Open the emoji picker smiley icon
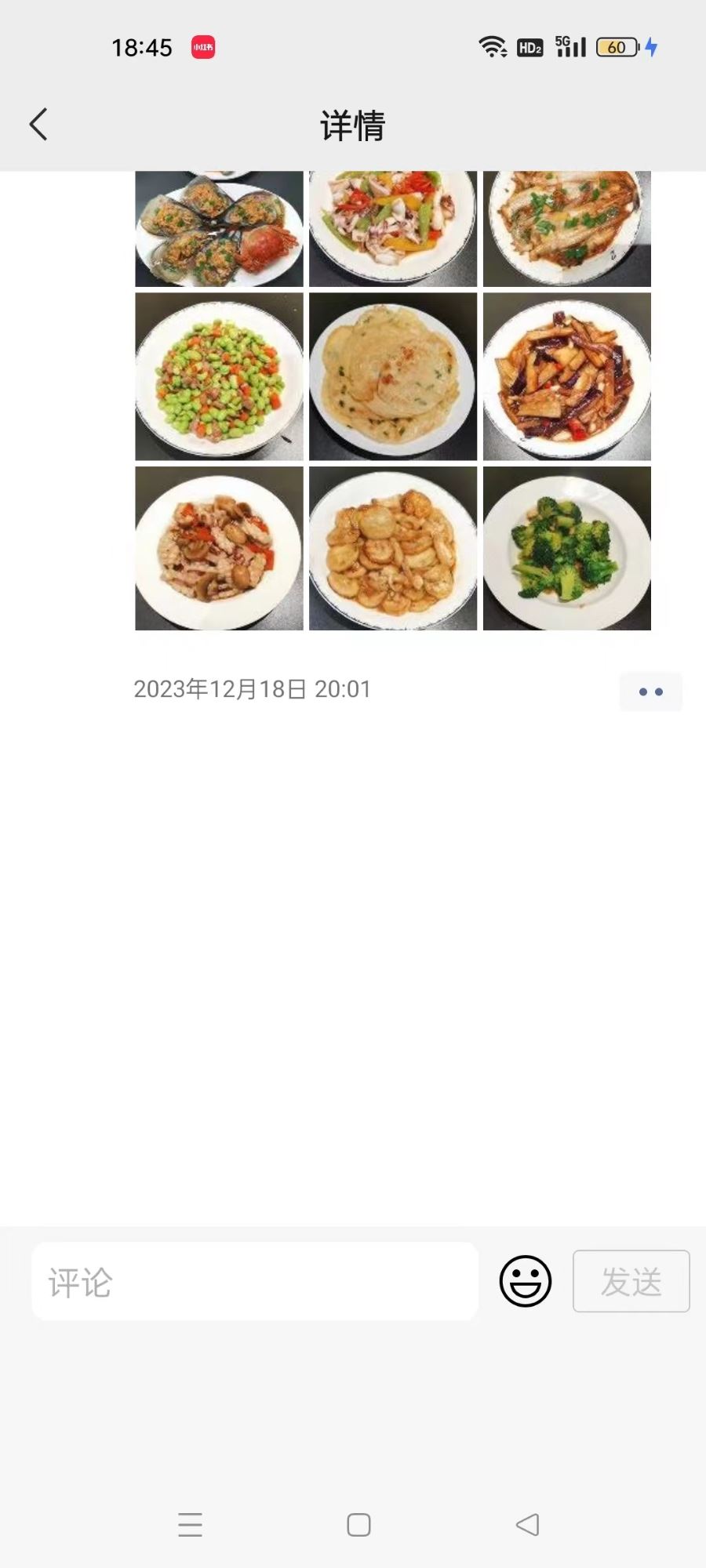The image size is (706, 1568). click(526, 1281)
